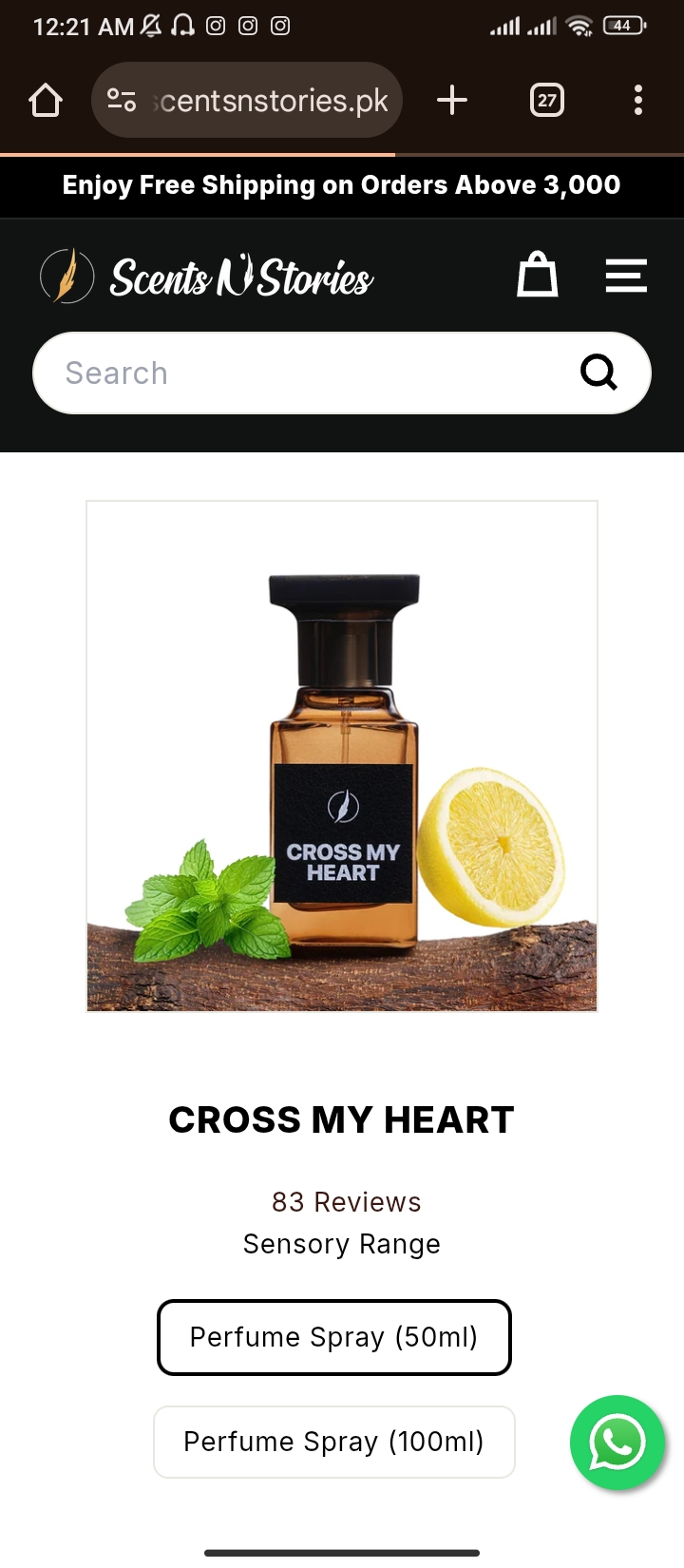684x1568 pixels.
Task: Tap the magnifier search button
Action: coord(598,373)
